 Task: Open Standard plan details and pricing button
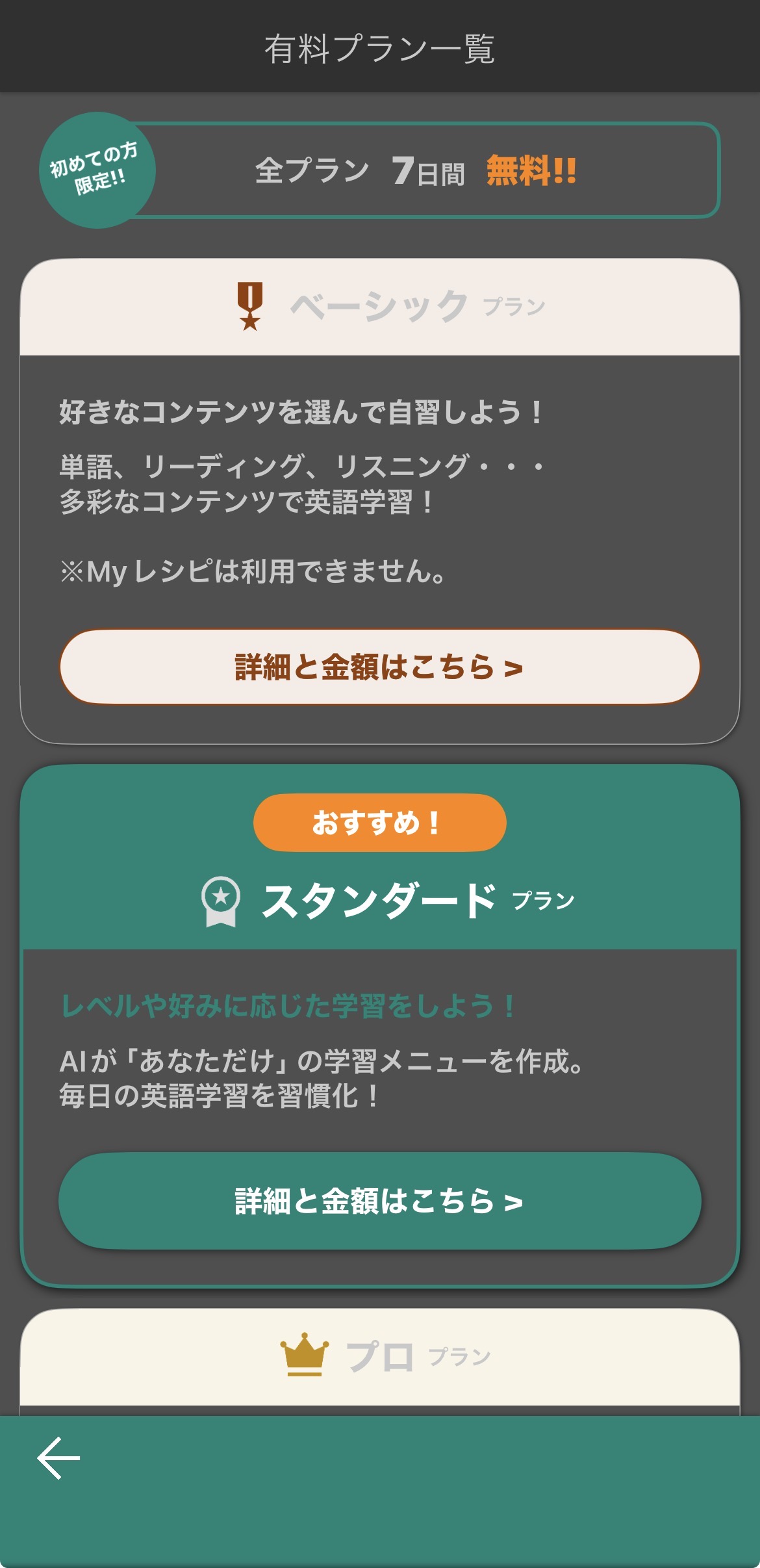(x=379, y=1201)
